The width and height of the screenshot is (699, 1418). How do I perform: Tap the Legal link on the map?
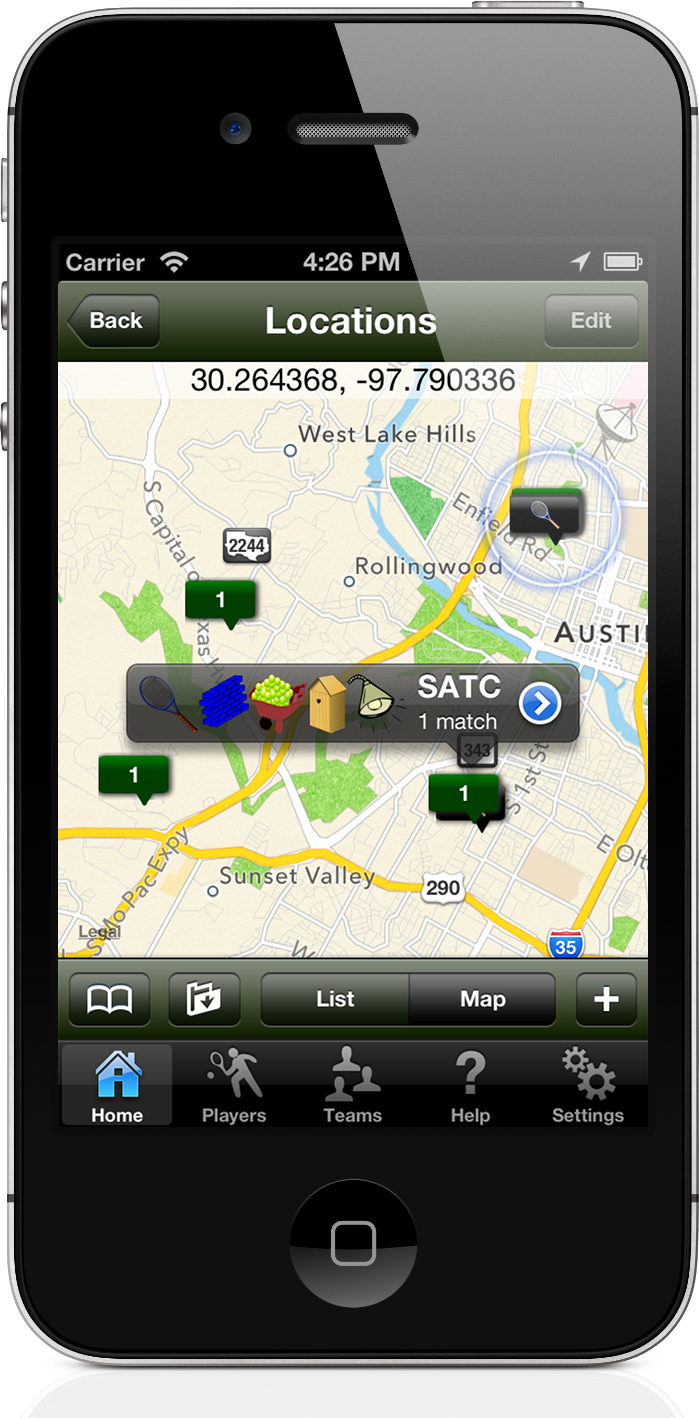click(x=98, y=932)
